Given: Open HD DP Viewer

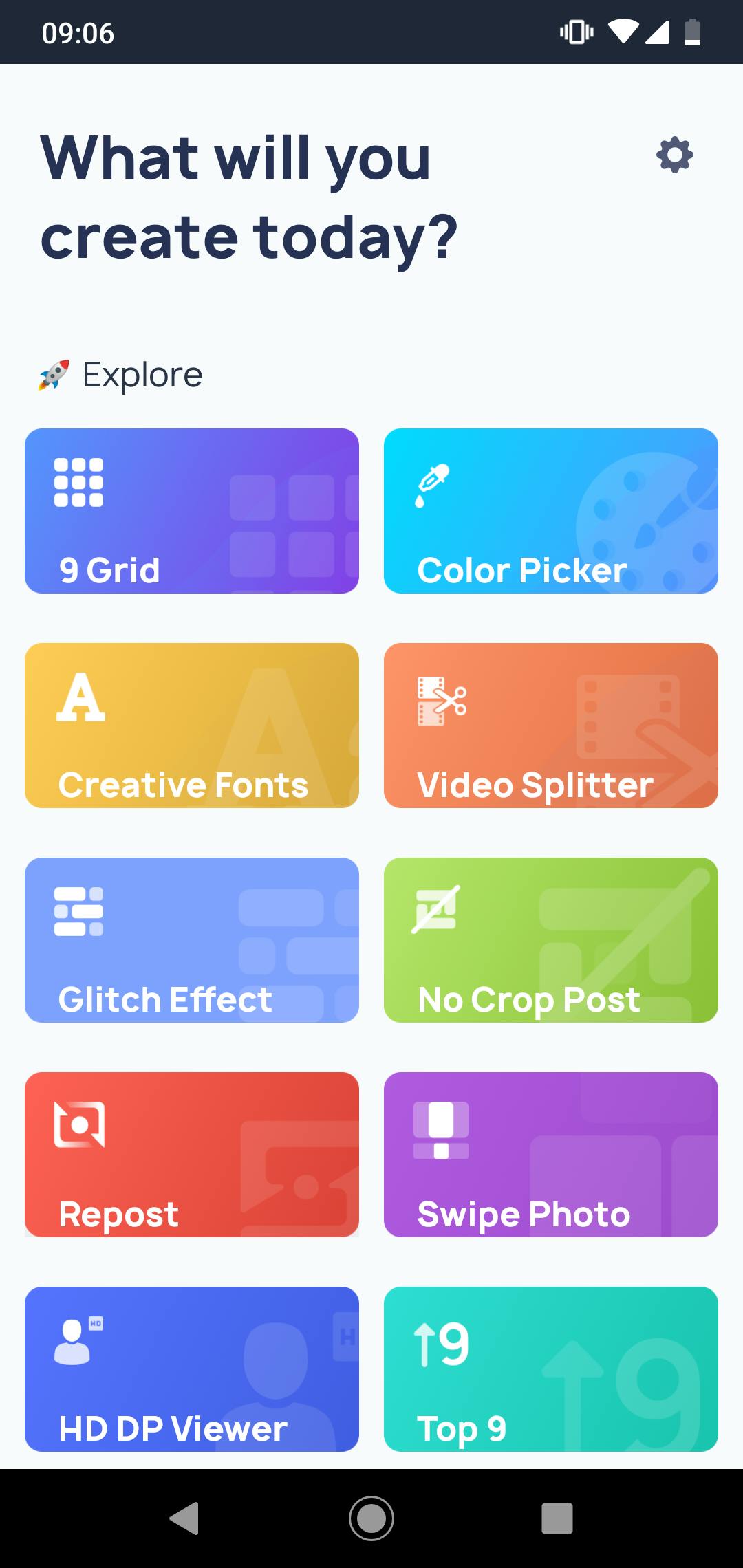Looking at the screenshot, I should [x=192, y=1369].
